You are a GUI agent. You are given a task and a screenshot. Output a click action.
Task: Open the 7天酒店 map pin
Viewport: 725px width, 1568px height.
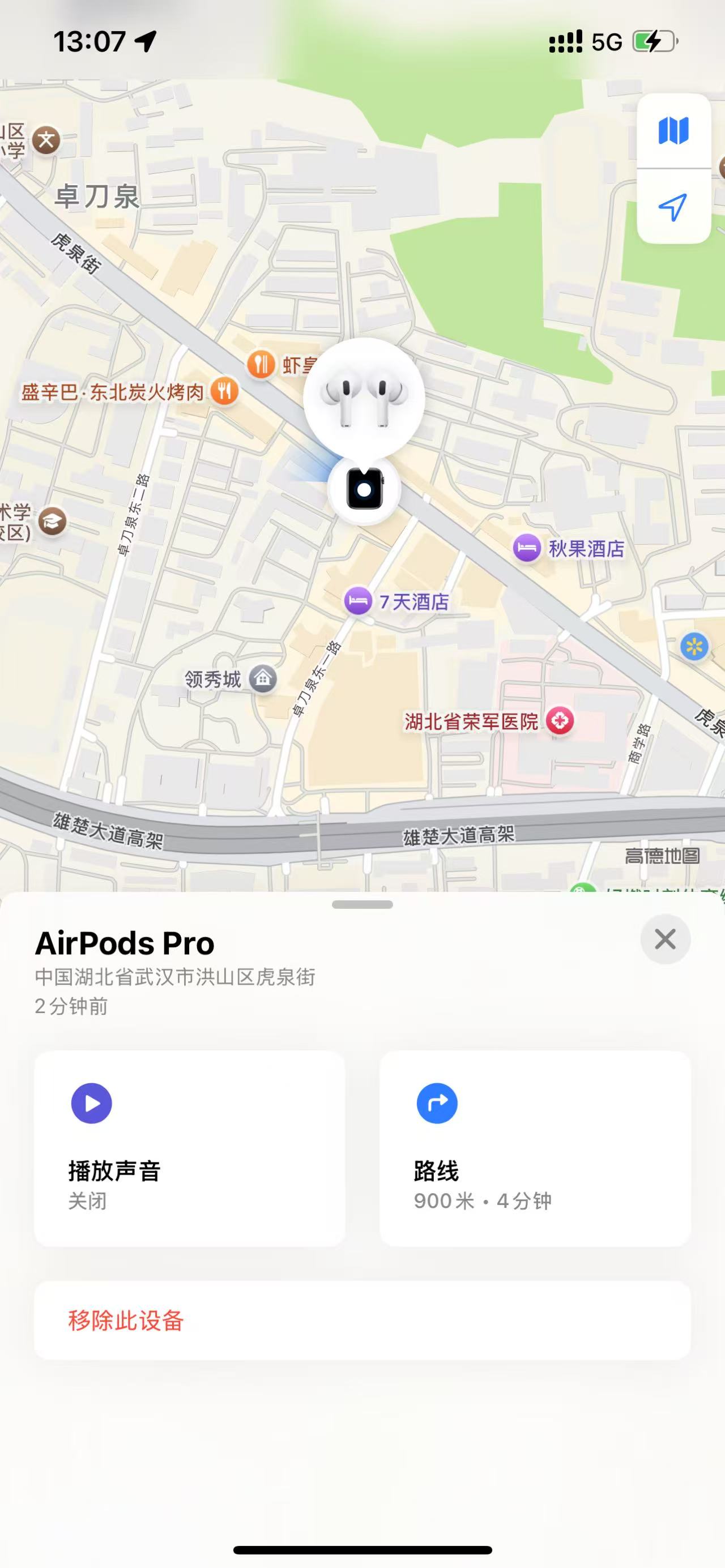pos(358,602)
